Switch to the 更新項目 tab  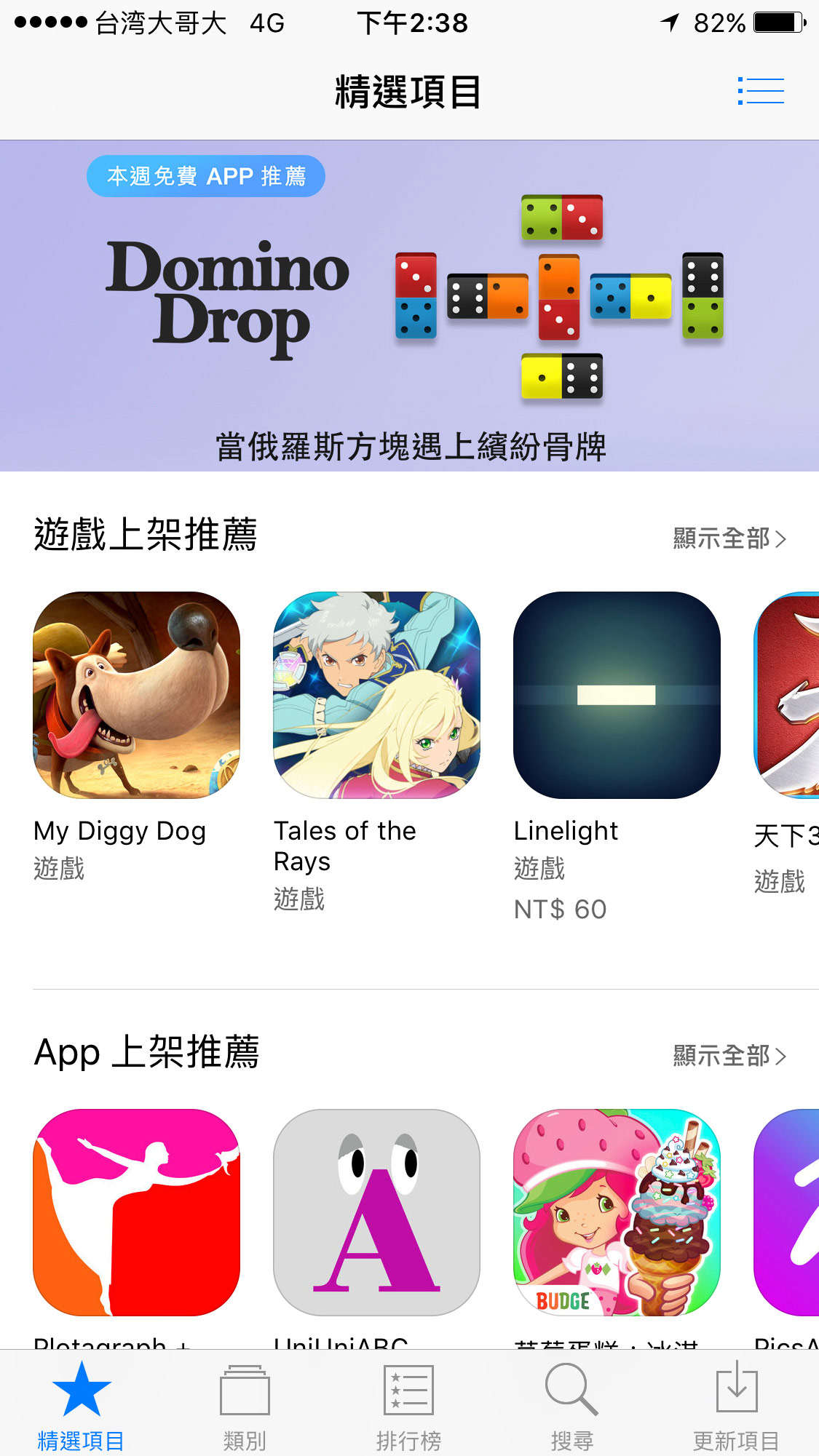pos(736,1406)
